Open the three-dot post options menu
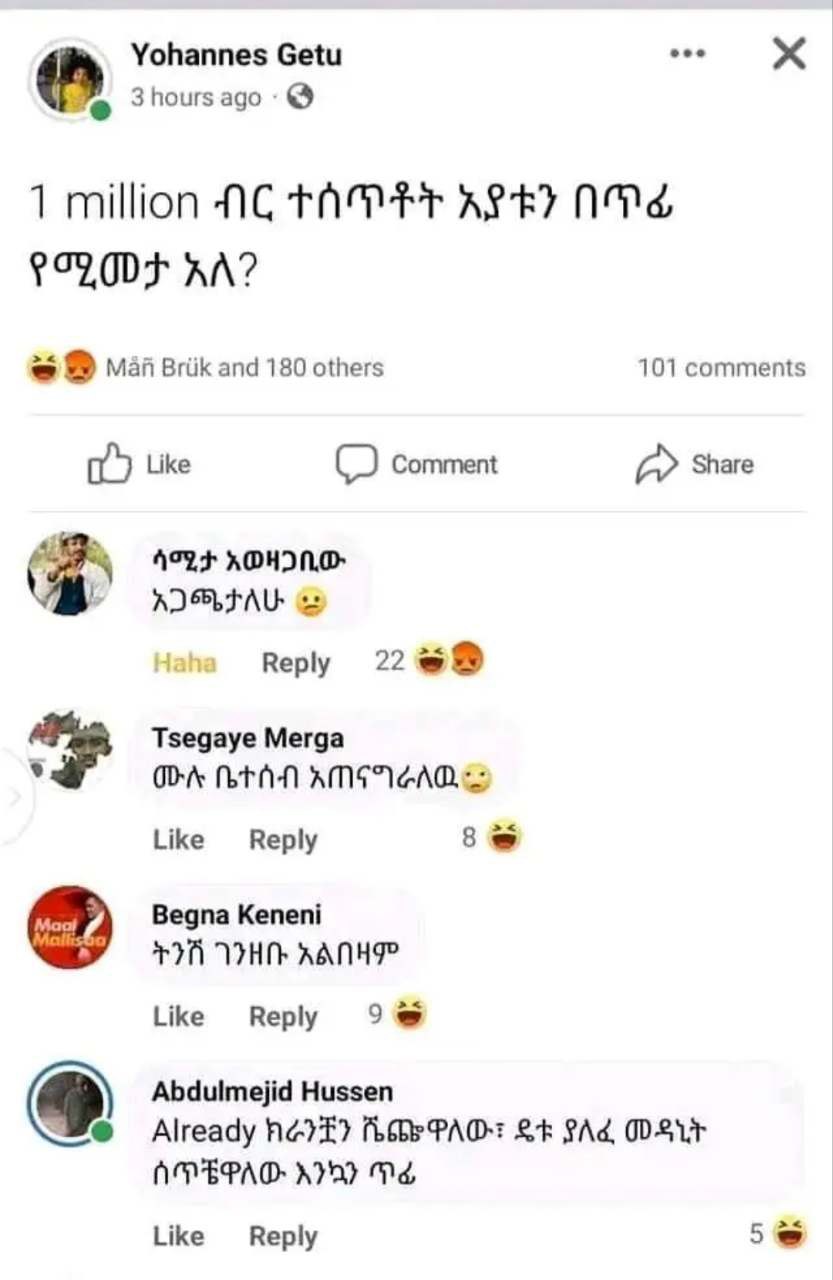The height and width of the screenshot is (1280, 833). pos(687,54)
